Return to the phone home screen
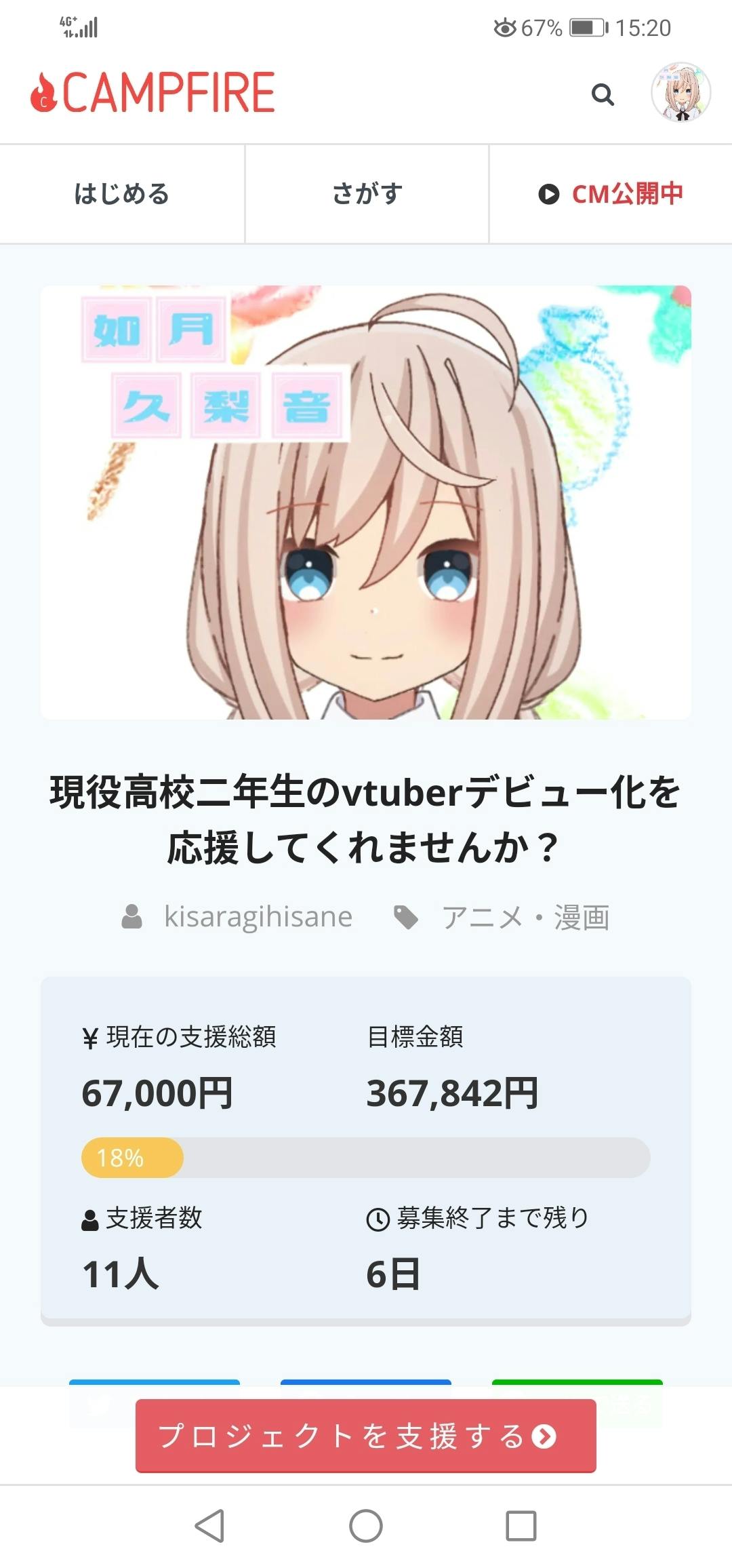Screen dimensions: 732x1568 [366, 1526]
